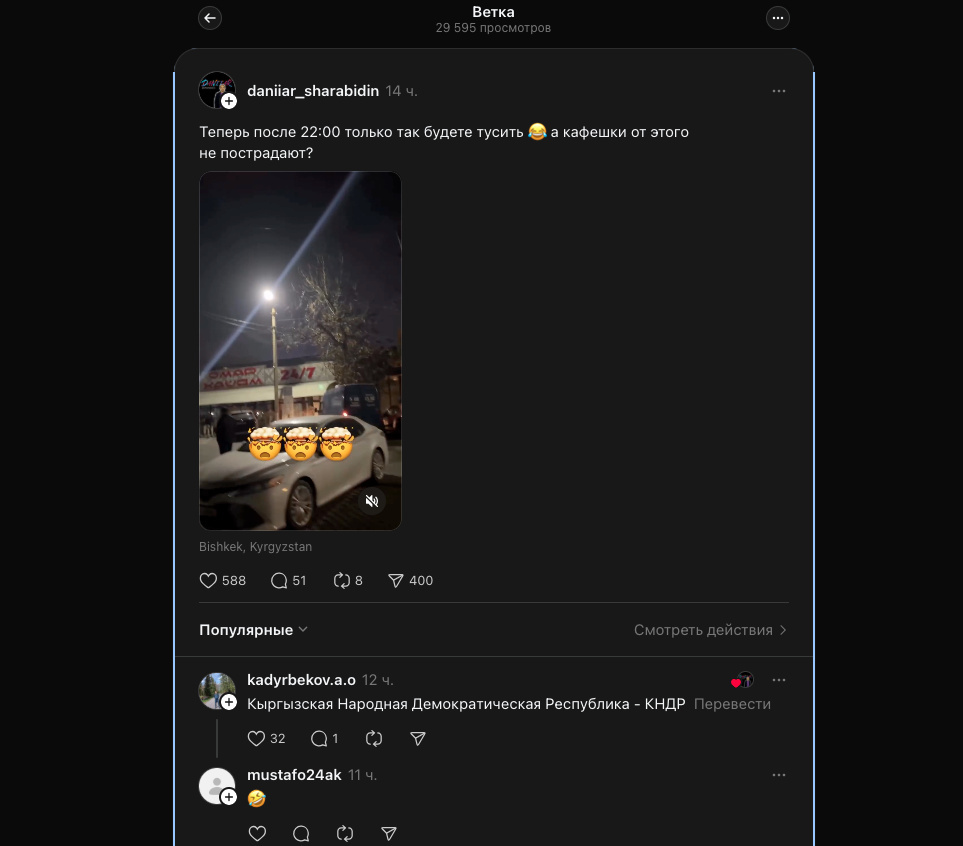The width and height of the screenshot is (963, 846).
Task: Unmute the video sound
Action: pyautogui.click(x=372, y=501)
